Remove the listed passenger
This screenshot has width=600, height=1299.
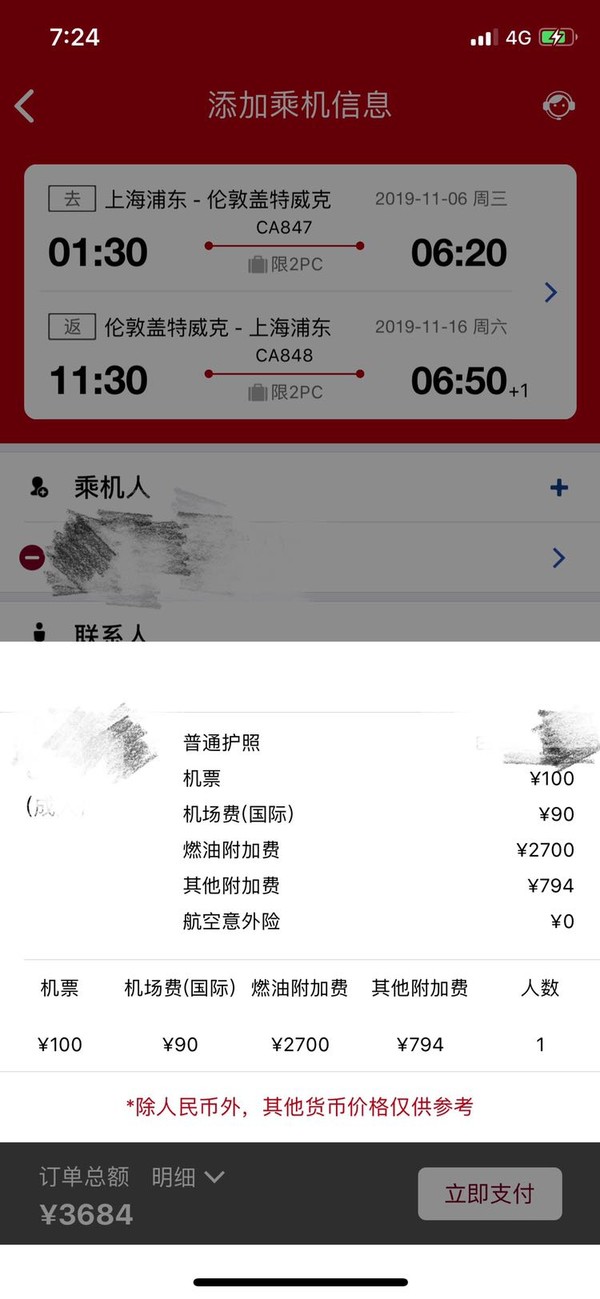[32, 558]
